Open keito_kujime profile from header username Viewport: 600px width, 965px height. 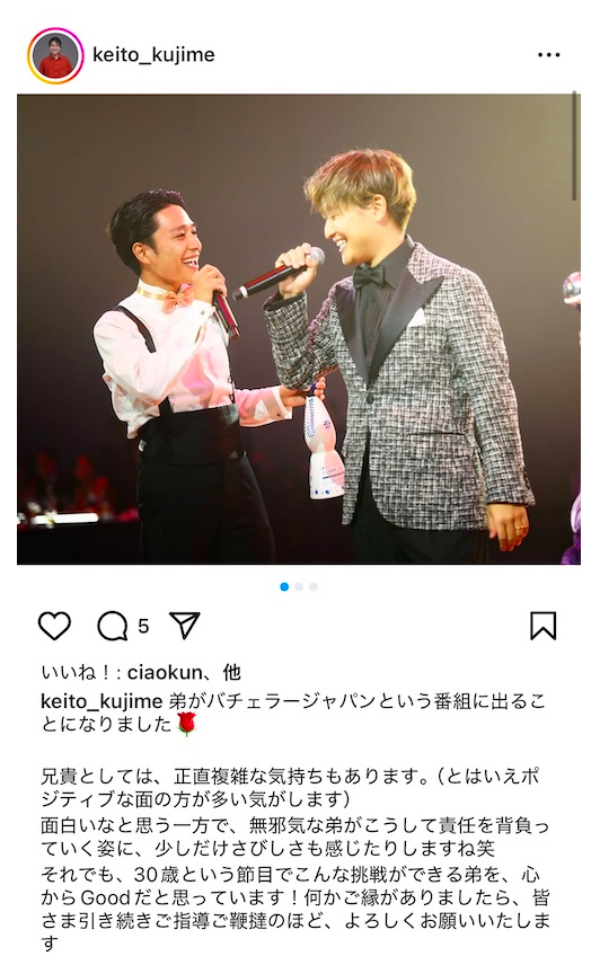pos(153,55)
